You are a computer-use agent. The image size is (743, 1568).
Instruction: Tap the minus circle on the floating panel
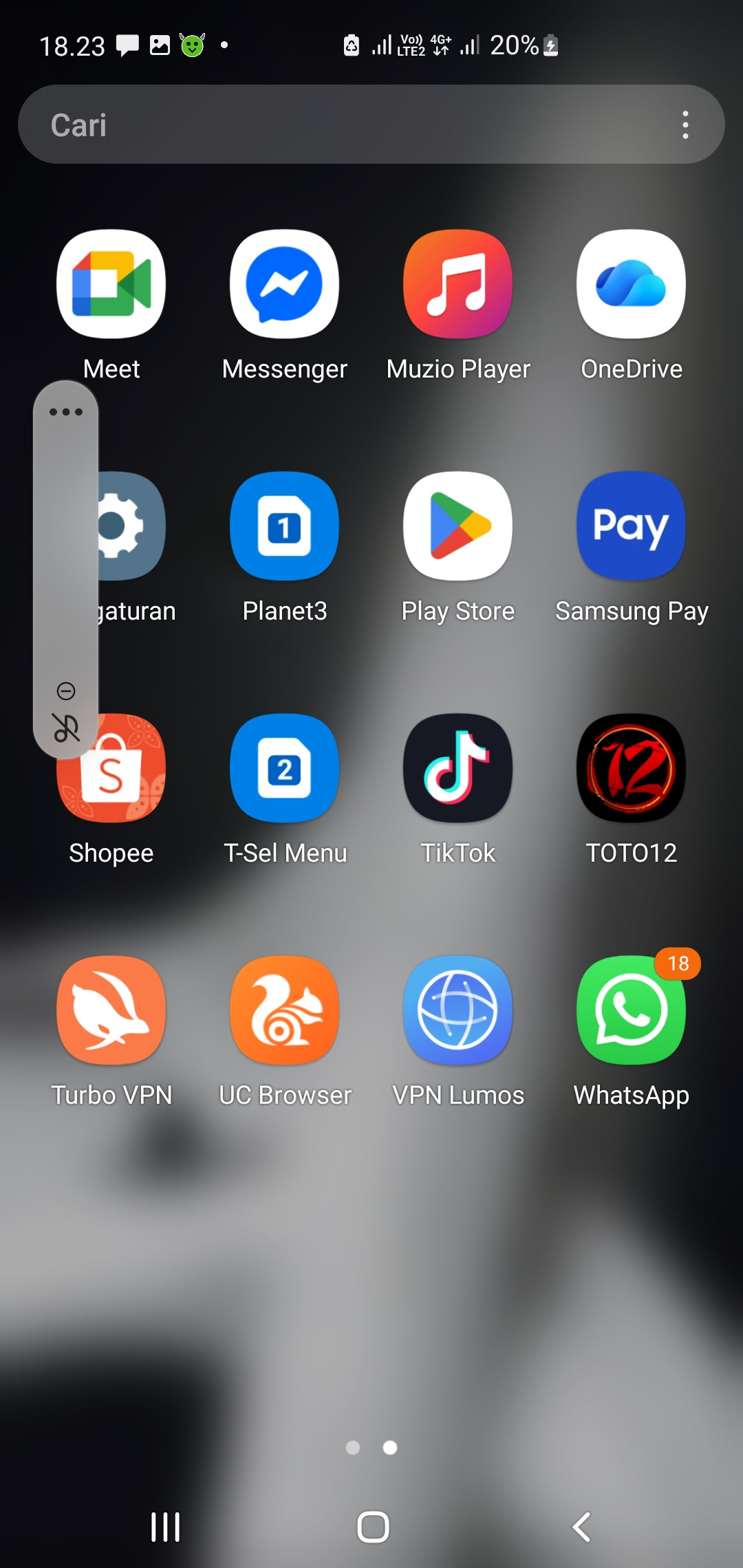click(x=66, y=691)
